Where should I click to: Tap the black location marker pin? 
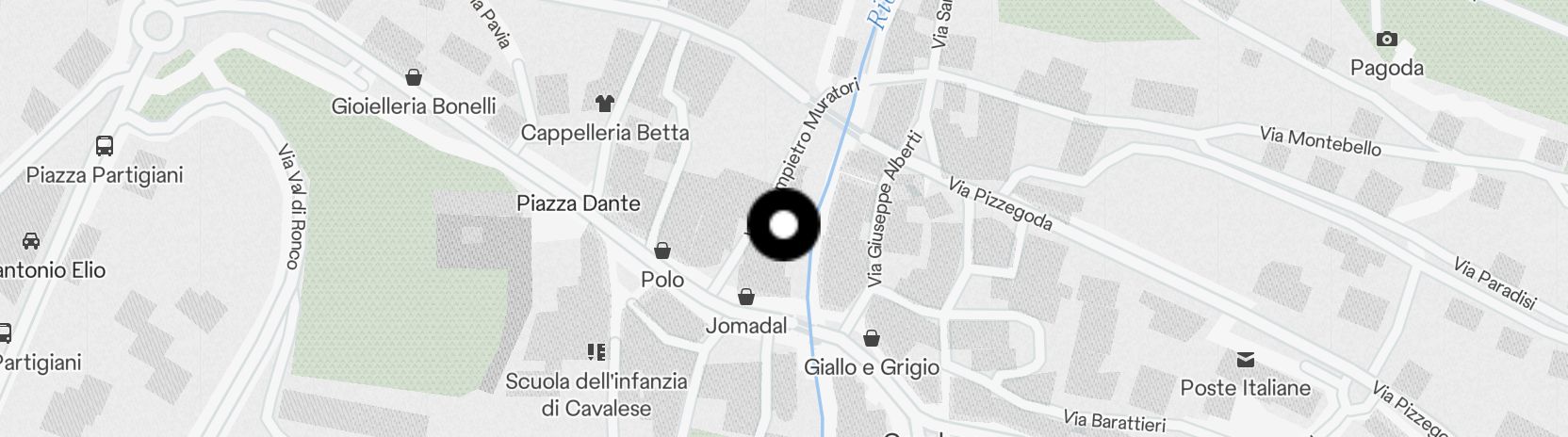[x=783, y=225]
